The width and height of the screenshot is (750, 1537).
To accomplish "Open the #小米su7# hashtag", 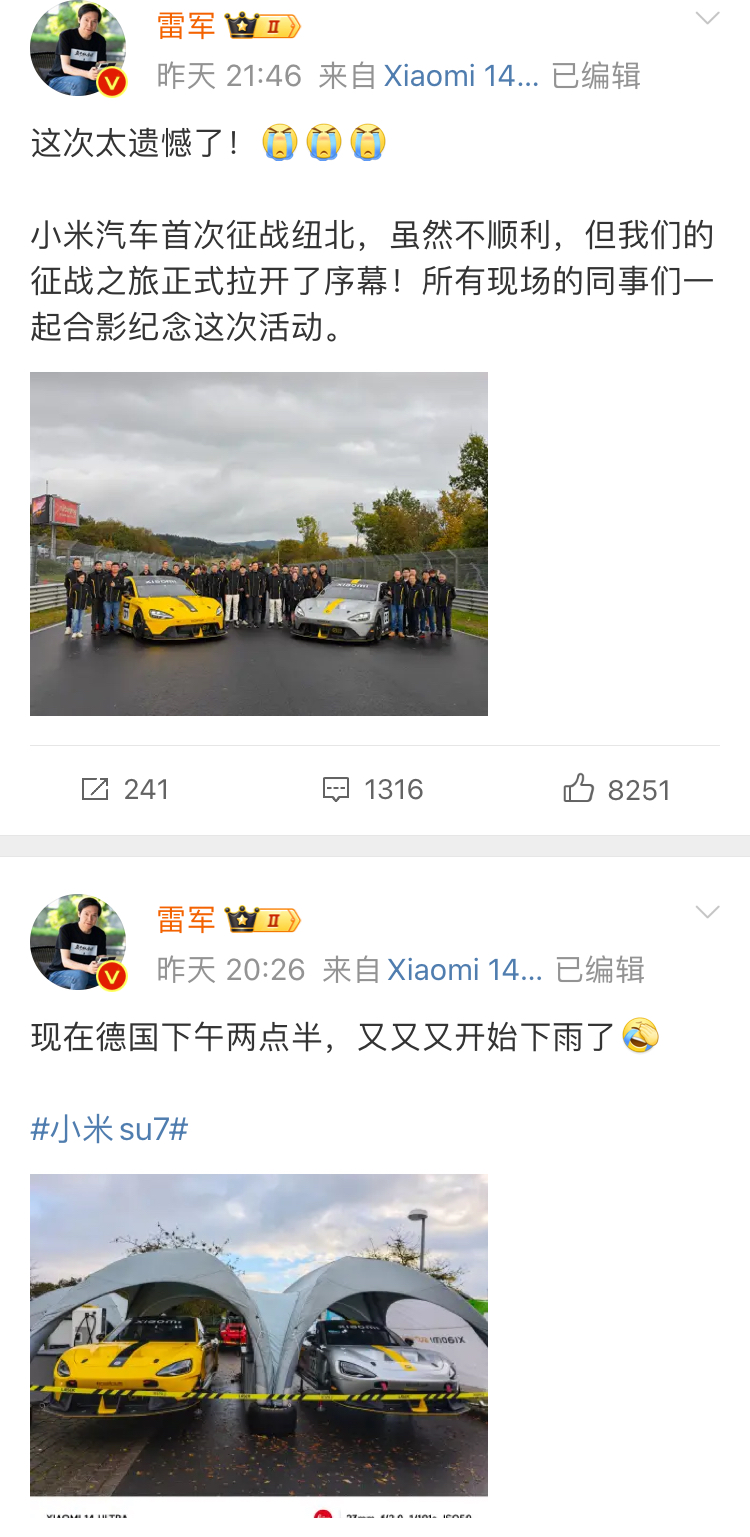I will point(109,1129).
